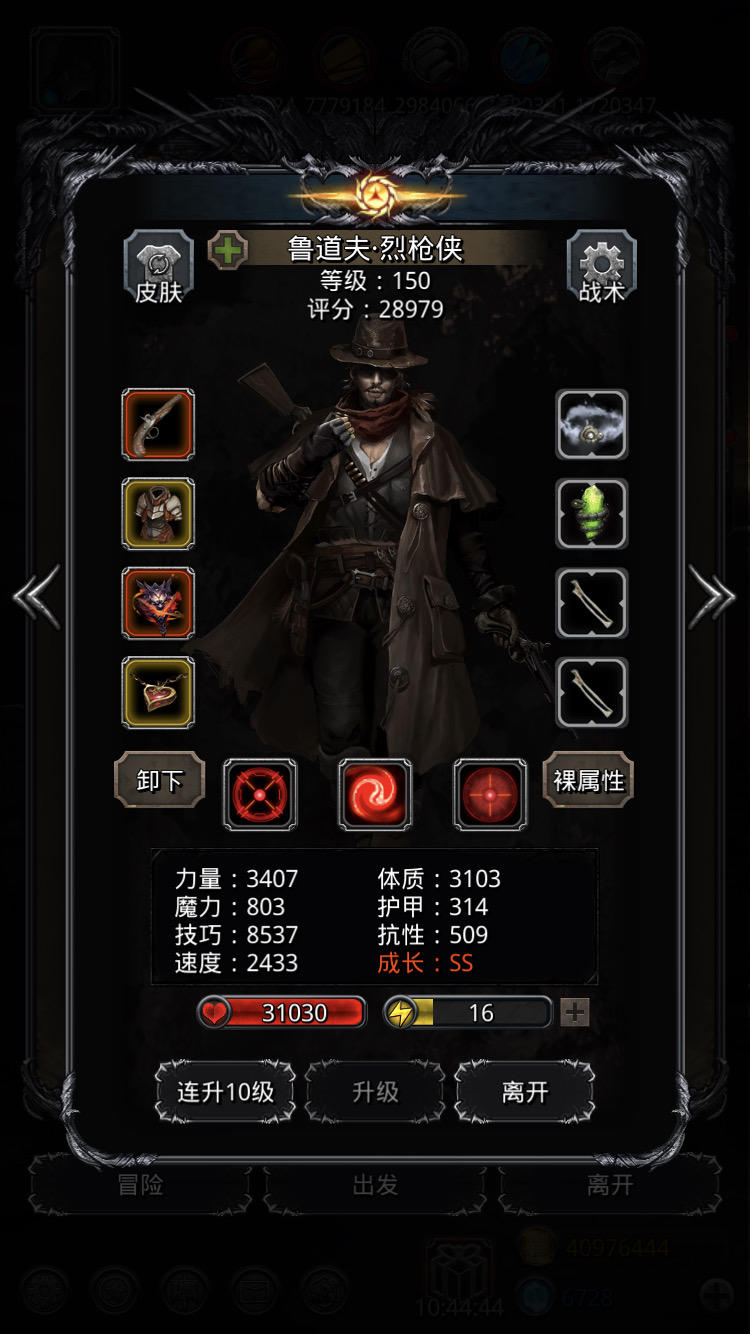This screenshot has height=1334, width=750.
Task: Select the green crystal item slot
Action: 591,513
